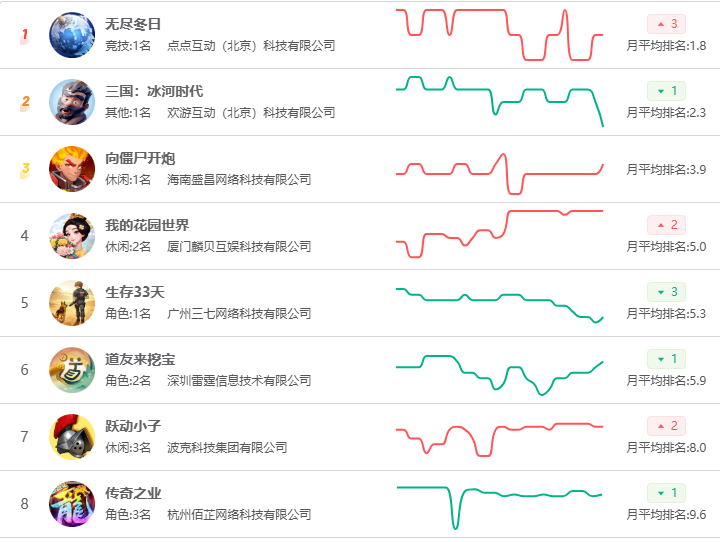Open the 传奇之业 game entry
The image size is (720, 542).
click(133, 493)
